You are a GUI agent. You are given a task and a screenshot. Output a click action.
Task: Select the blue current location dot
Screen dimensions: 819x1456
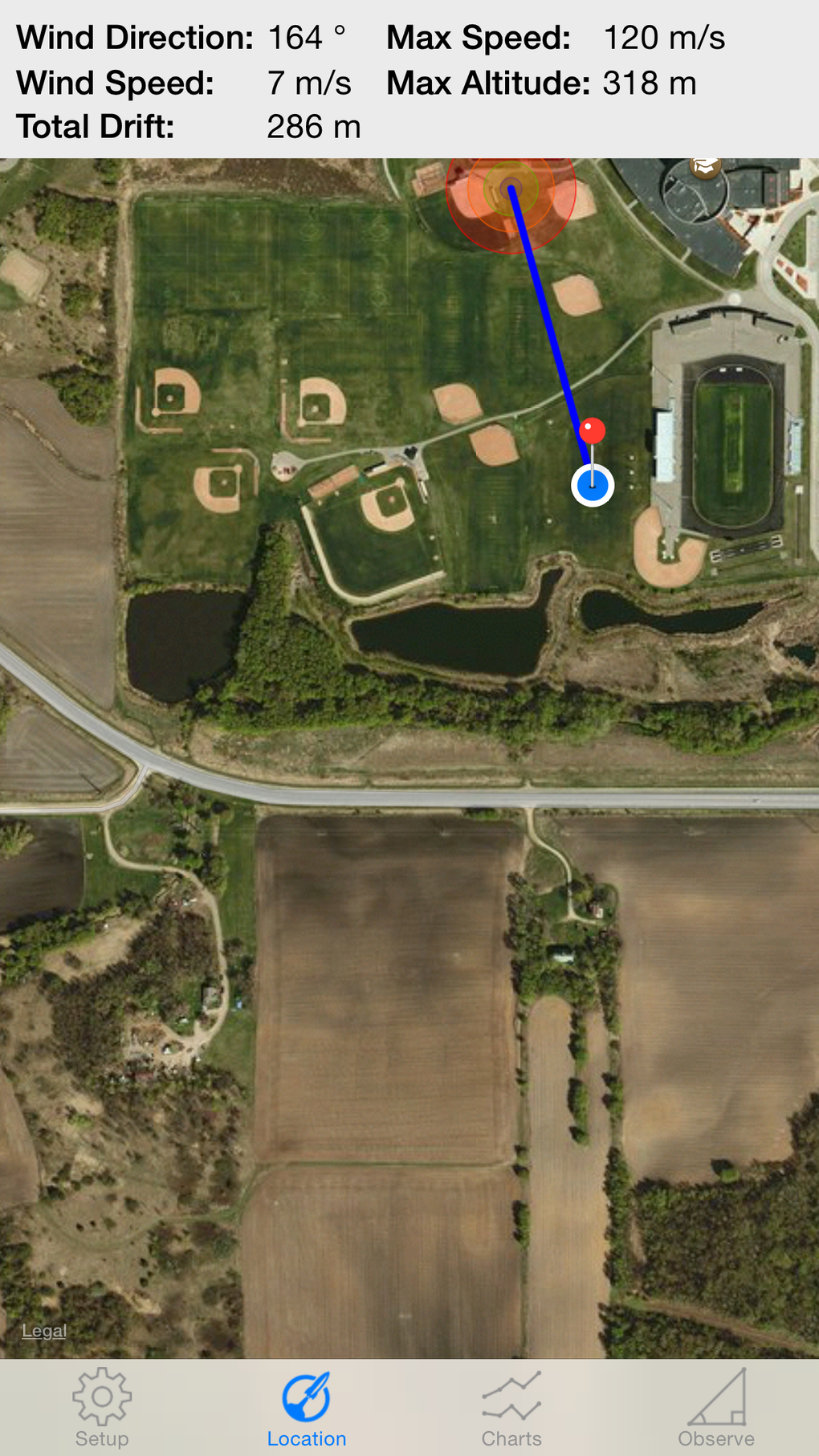click(593, 486)
